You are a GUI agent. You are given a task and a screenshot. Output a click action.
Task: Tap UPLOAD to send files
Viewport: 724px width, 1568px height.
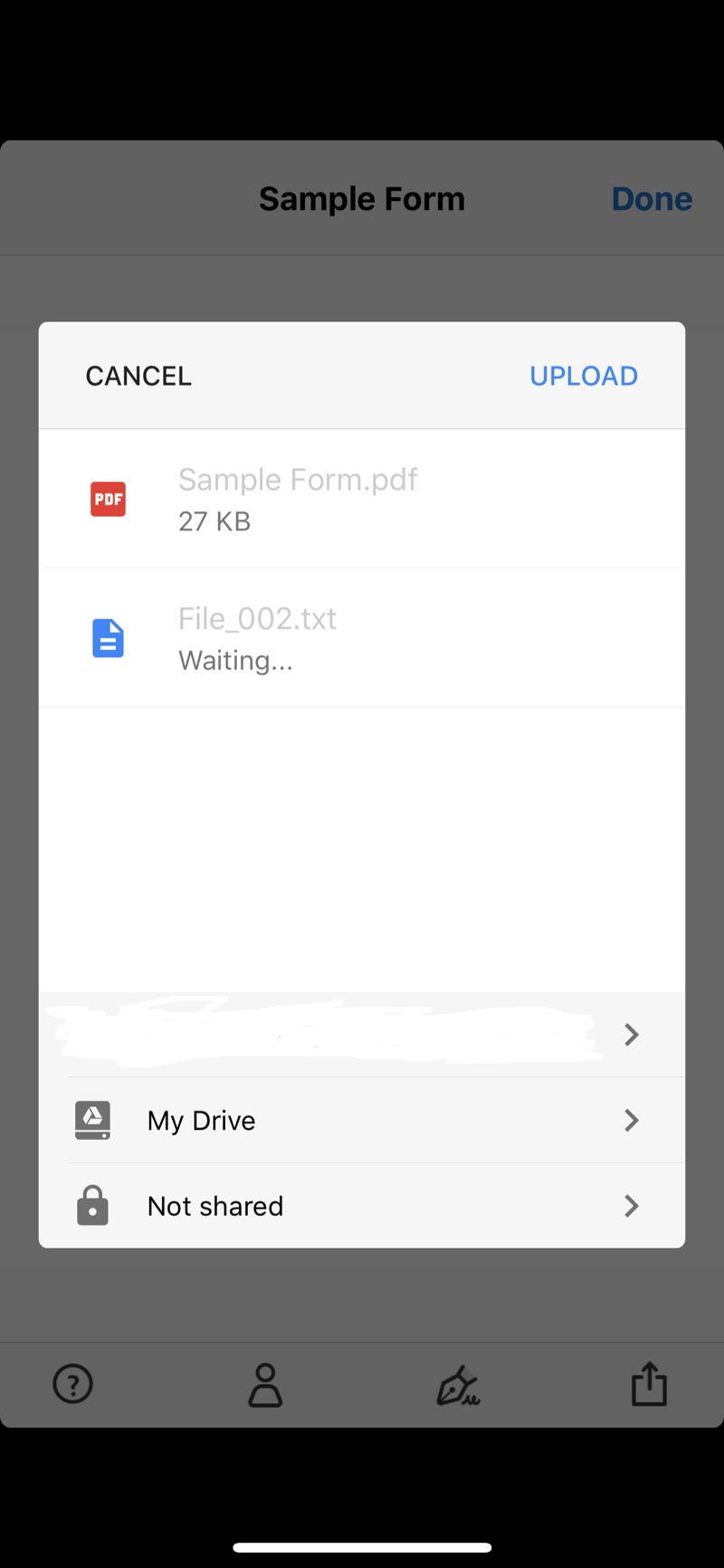[x=584, y=376]
